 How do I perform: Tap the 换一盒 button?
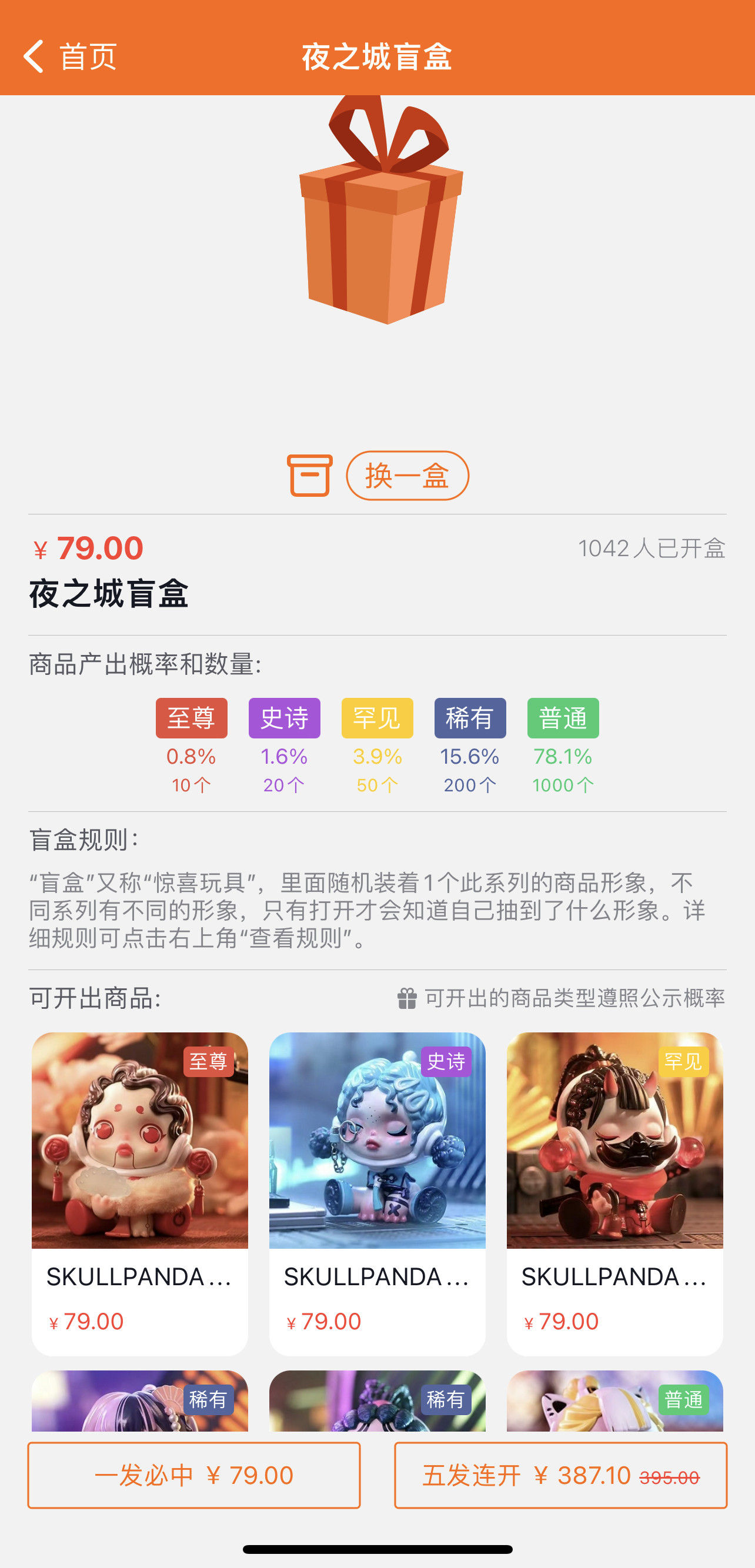407,476
